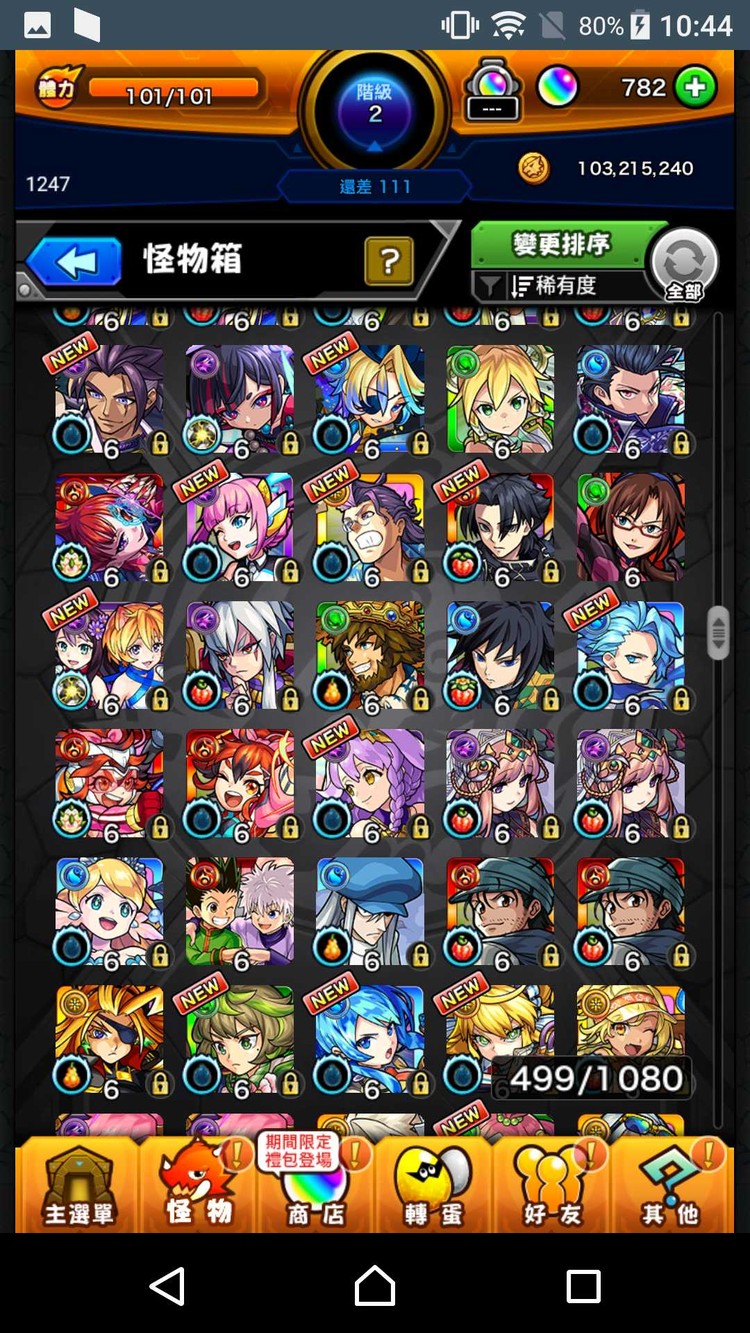
Task: Open the yellow question mark help
Action: pyautogui.click(x=390, y=262)
